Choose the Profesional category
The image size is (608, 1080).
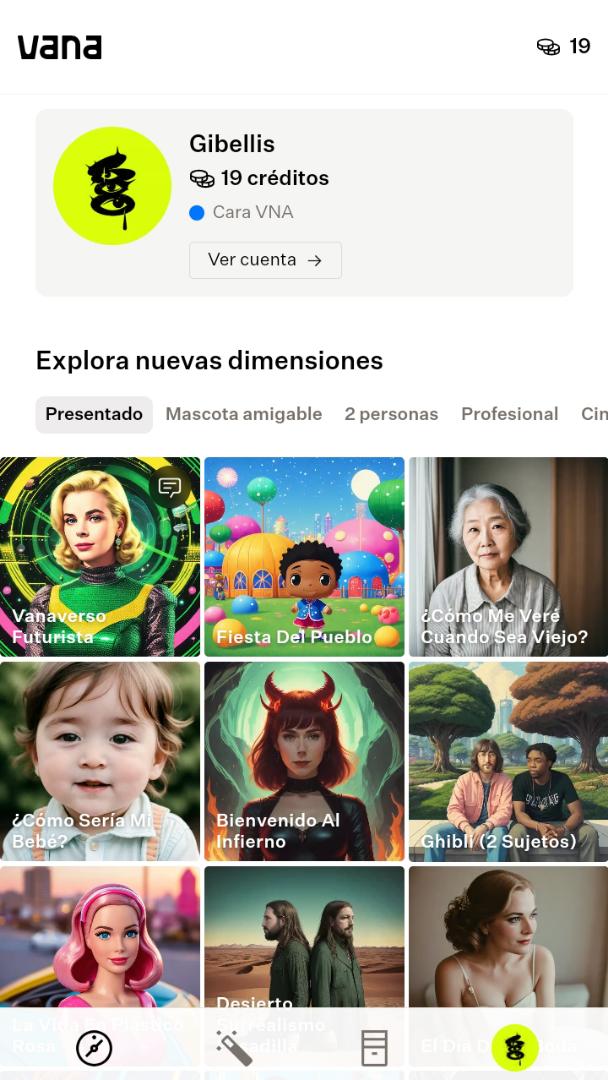point(510,414)
